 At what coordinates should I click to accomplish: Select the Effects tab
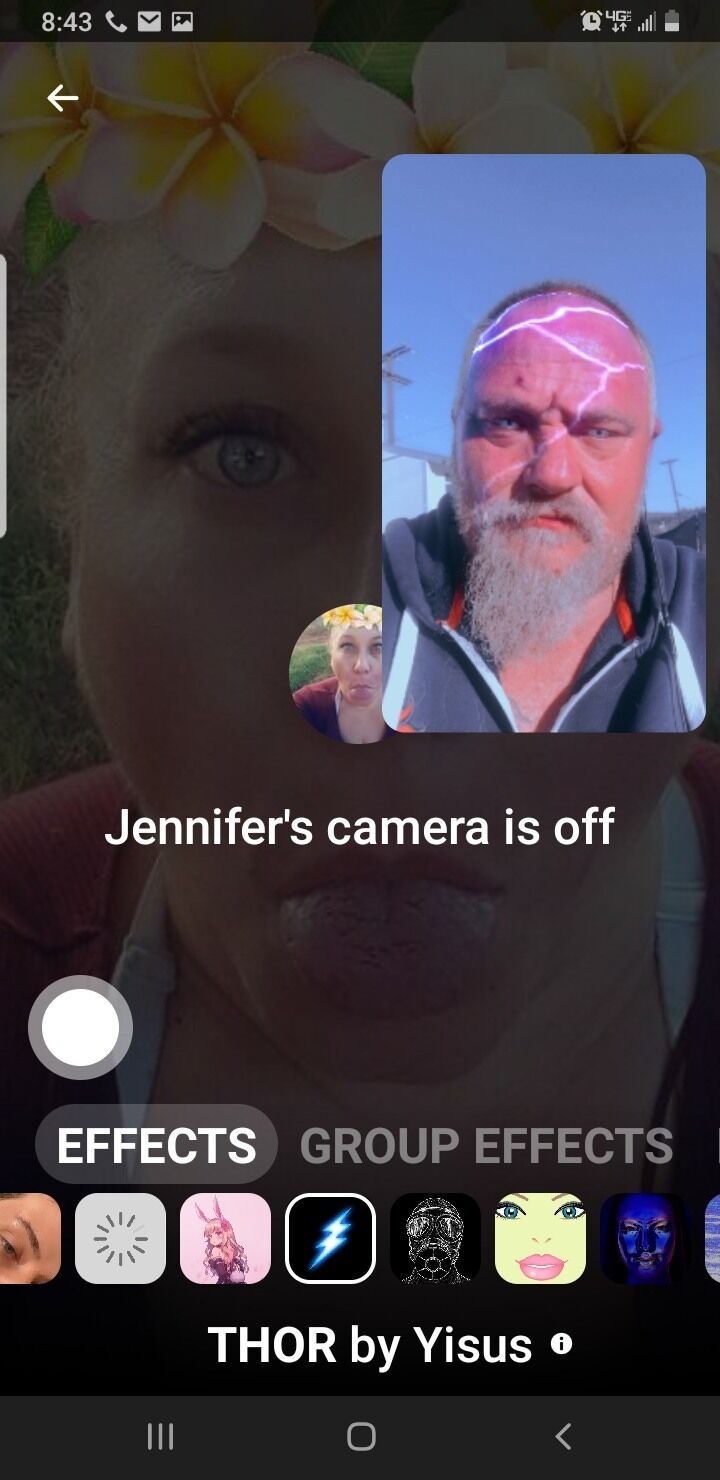pos(156,1145)
